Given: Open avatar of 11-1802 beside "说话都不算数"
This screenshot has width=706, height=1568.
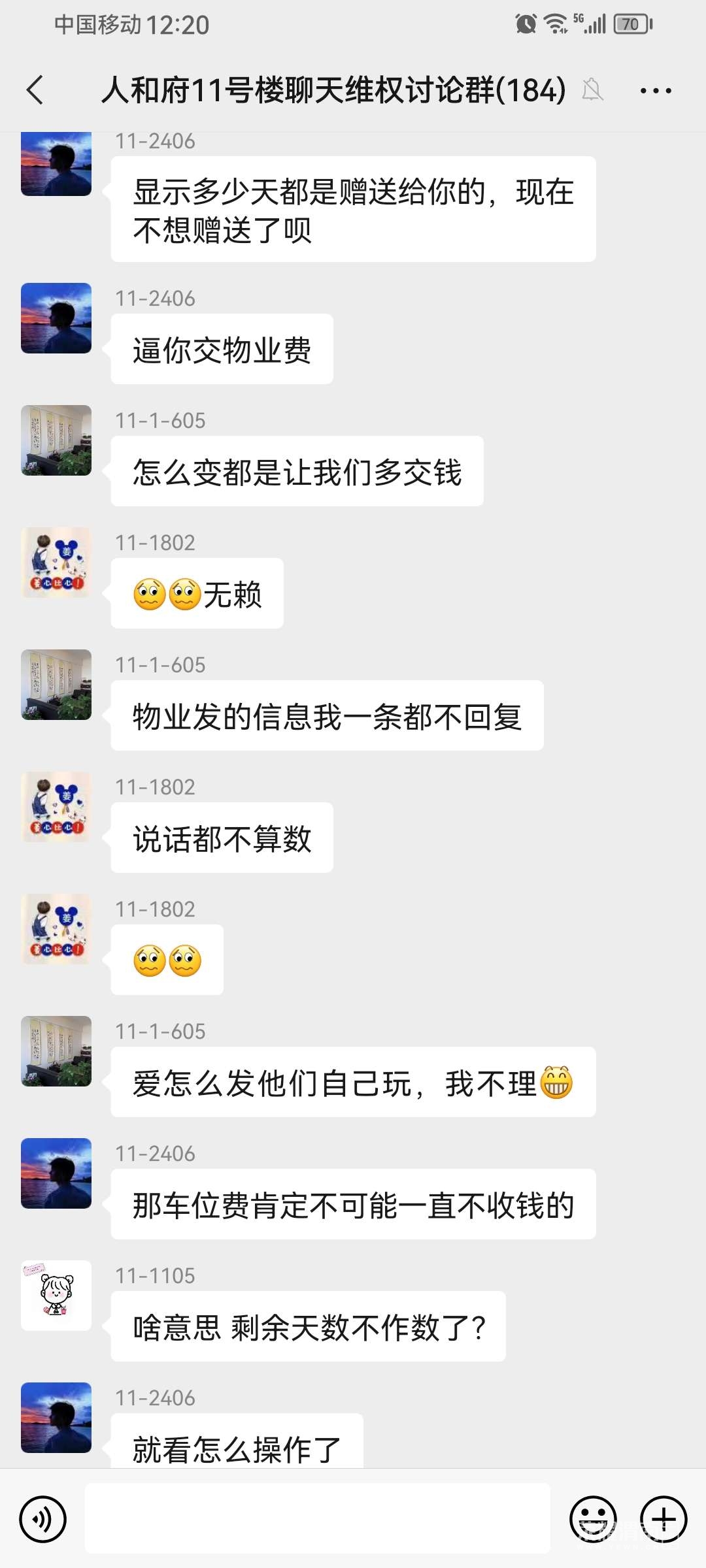Looking at the screenshot, I should 56,807.
